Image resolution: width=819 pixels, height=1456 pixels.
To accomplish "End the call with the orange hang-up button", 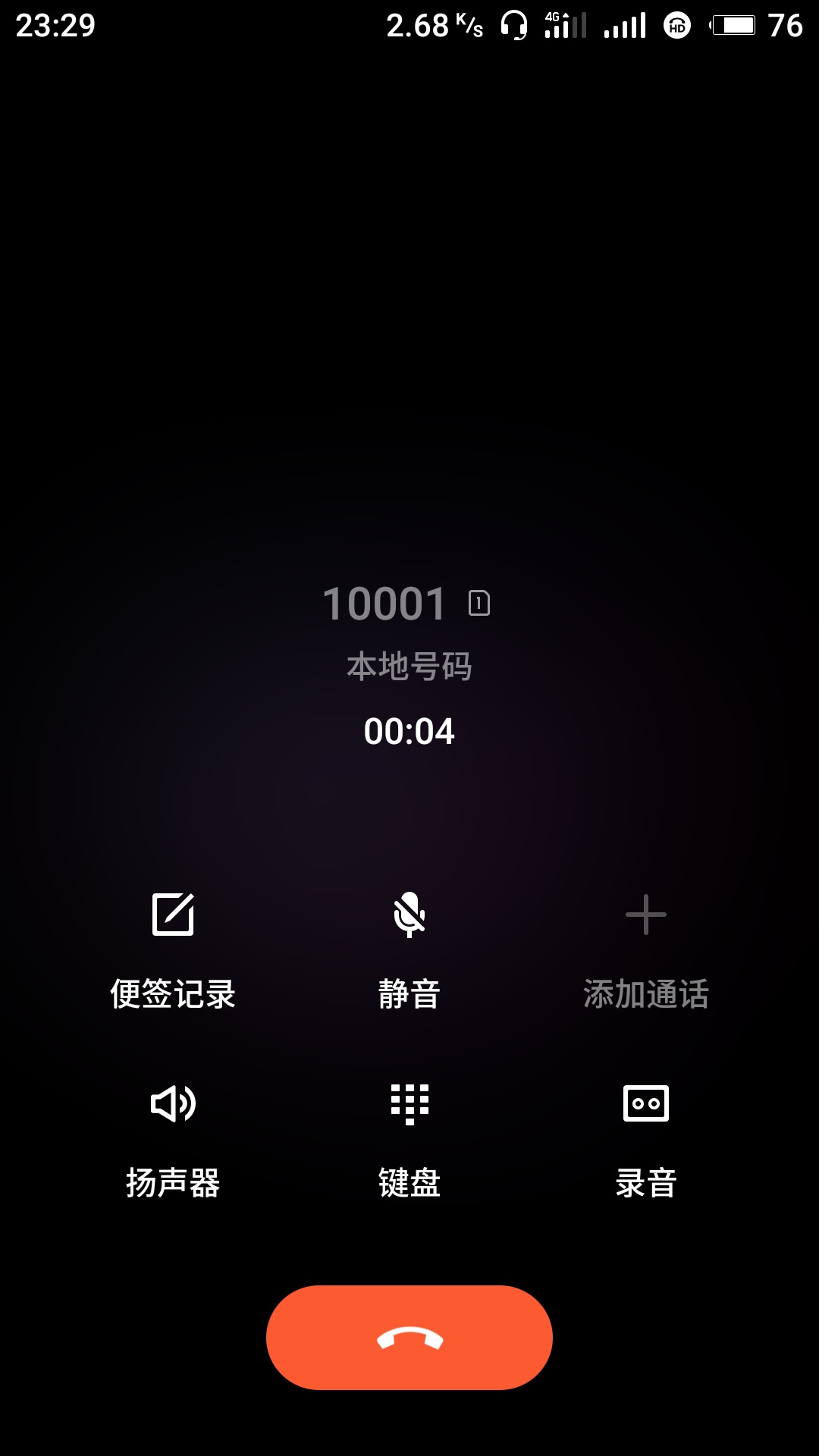I will [409, 1338].
